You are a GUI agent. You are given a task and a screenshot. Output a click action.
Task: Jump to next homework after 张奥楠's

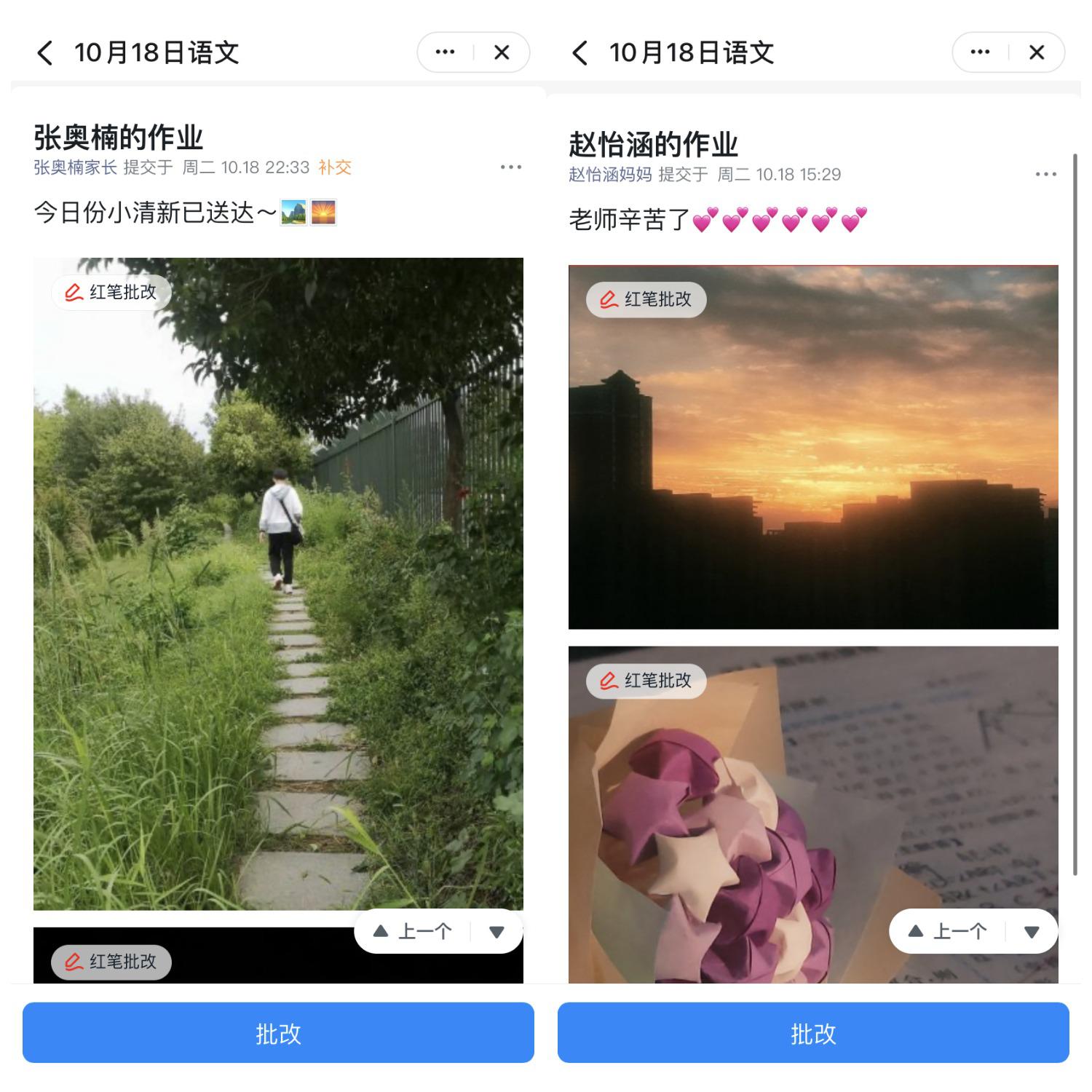497,932
